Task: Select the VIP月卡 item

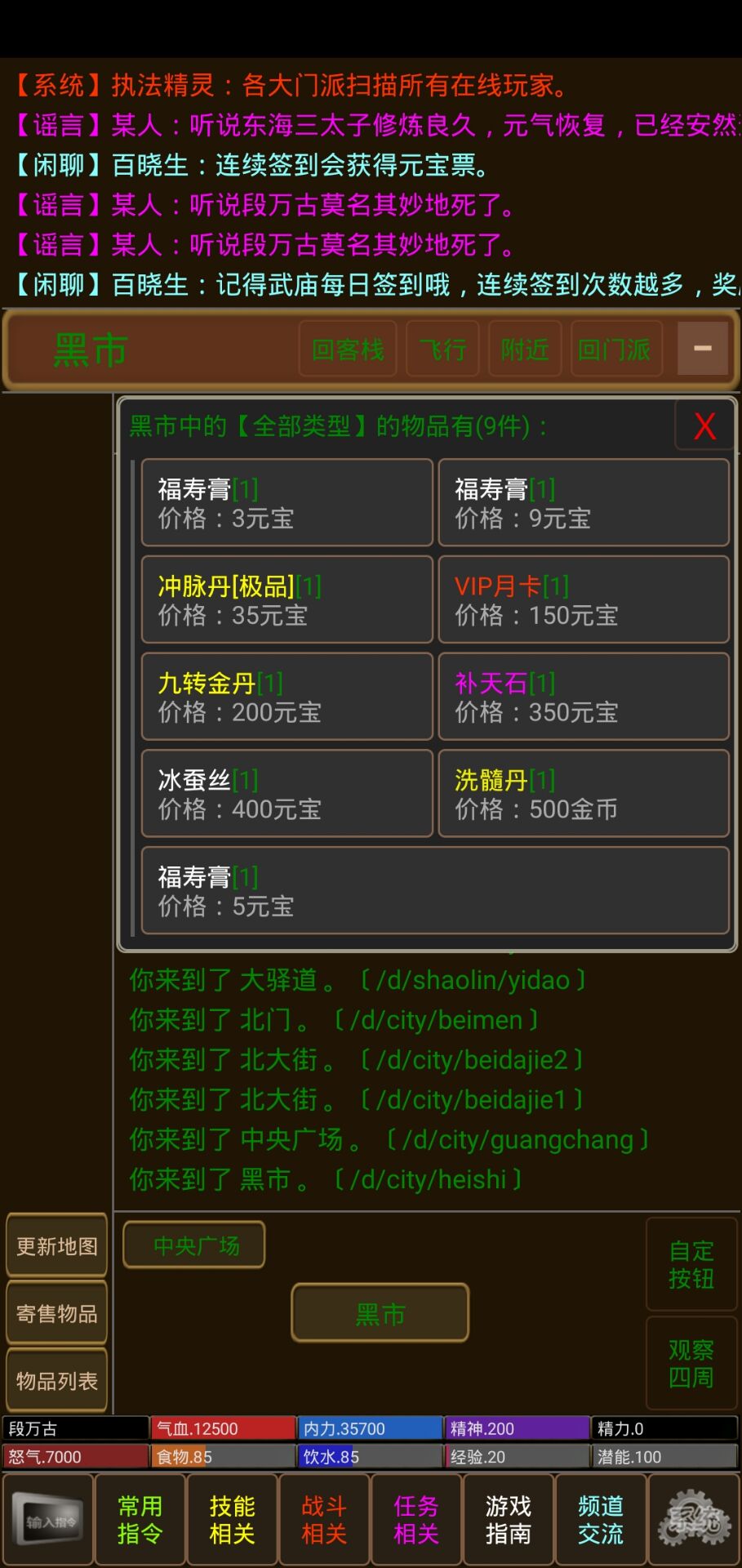Action: pyautogui.click(x=583, y=599)
